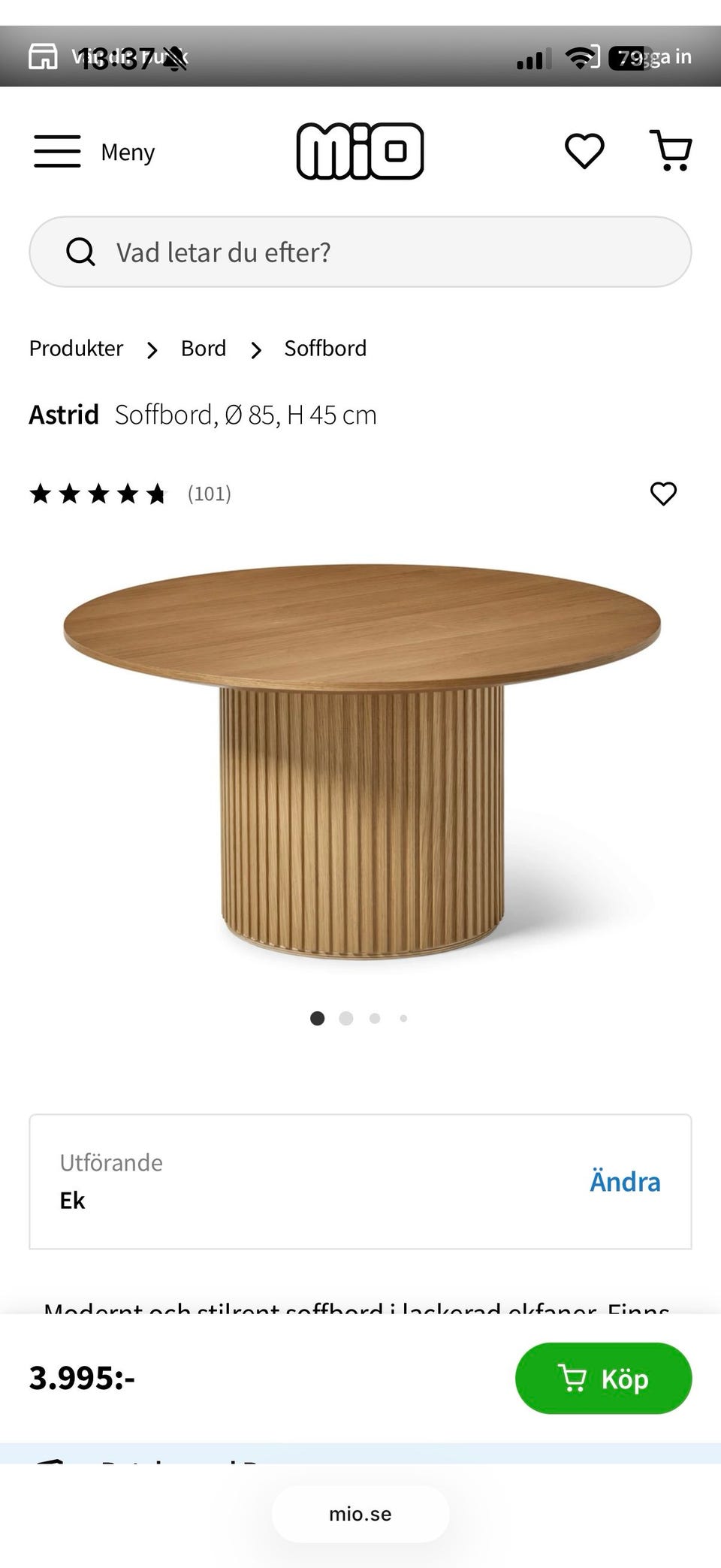Go to the Mio logo homepage

pos(360,151)
